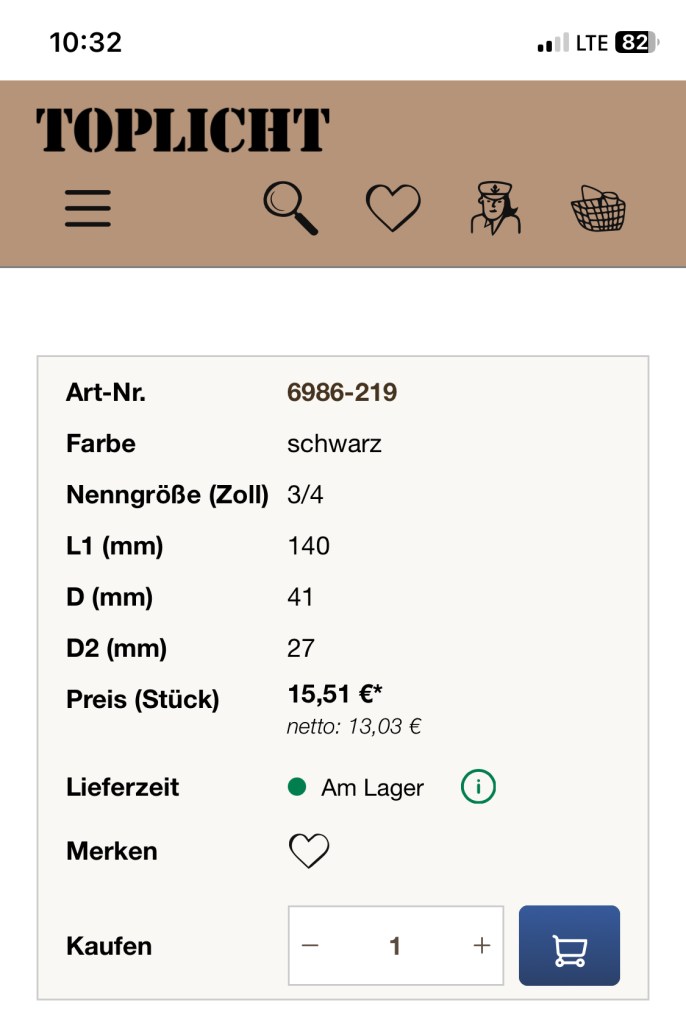Open the hamburger menu
Screen dimensions: 686x1023
(x=88, y=208)
